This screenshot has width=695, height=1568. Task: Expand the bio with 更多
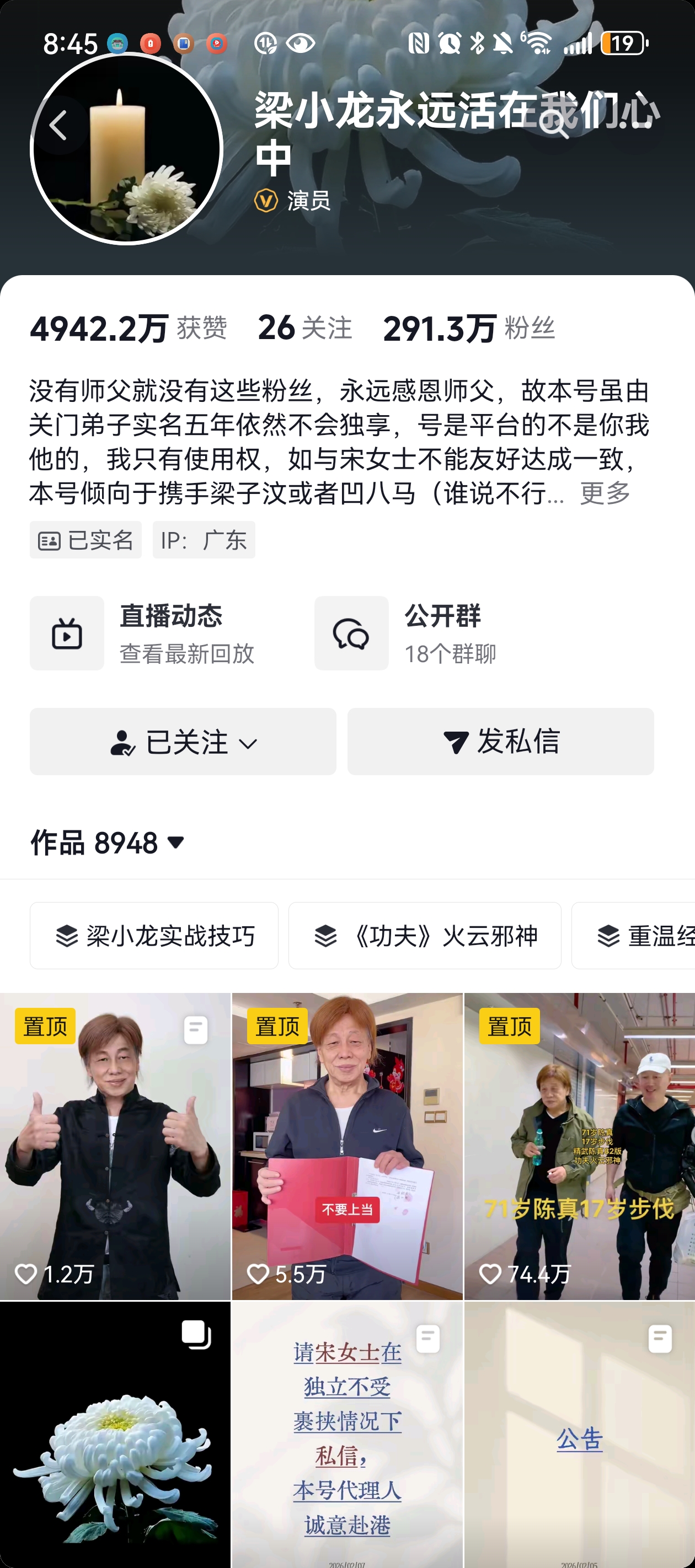pos(605,493)
